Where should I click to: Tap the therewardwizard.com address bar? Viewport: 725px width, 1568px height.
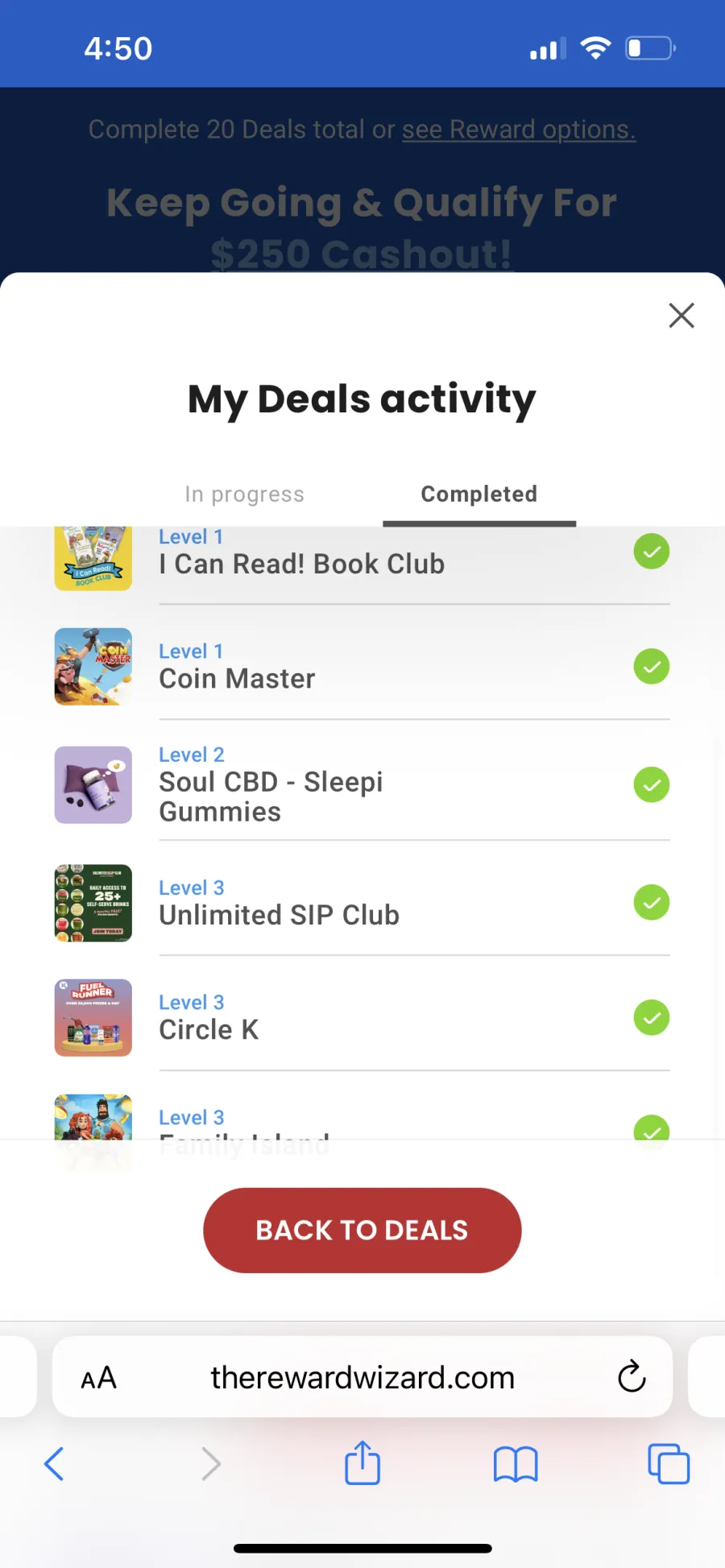click(x=362, y=1377)
